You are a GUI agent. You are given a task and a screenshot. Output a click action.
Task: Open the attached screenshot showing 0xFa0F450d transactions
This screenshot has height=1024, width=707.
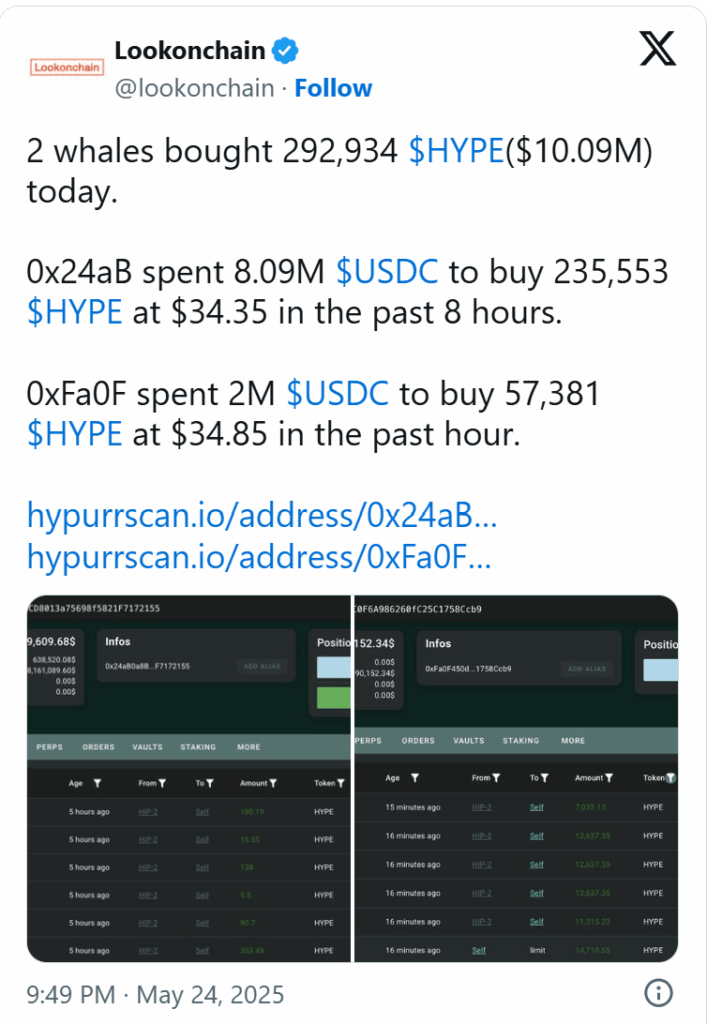[x=516, y=778]
